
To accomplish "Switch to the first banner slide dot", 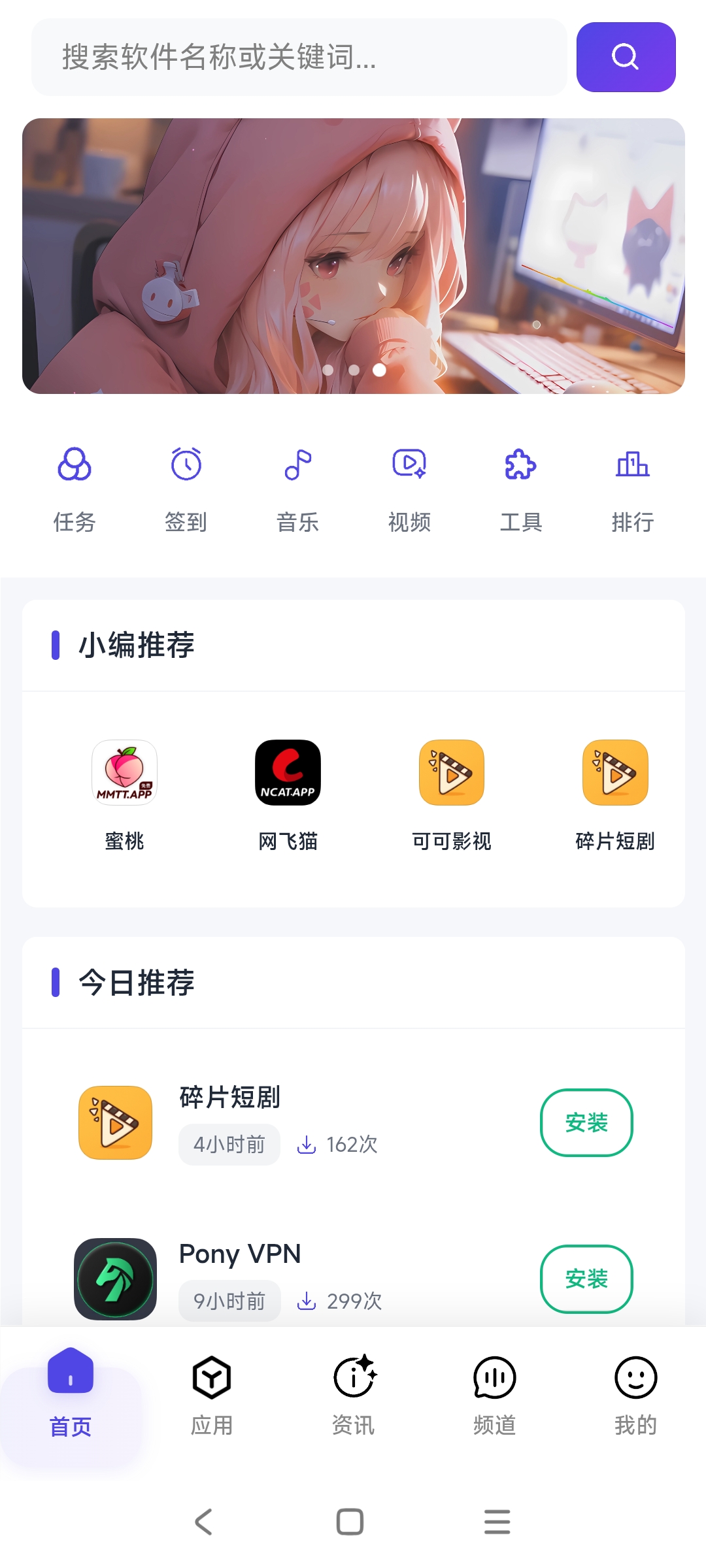I will pyautogui.click(x=329, y=370).
